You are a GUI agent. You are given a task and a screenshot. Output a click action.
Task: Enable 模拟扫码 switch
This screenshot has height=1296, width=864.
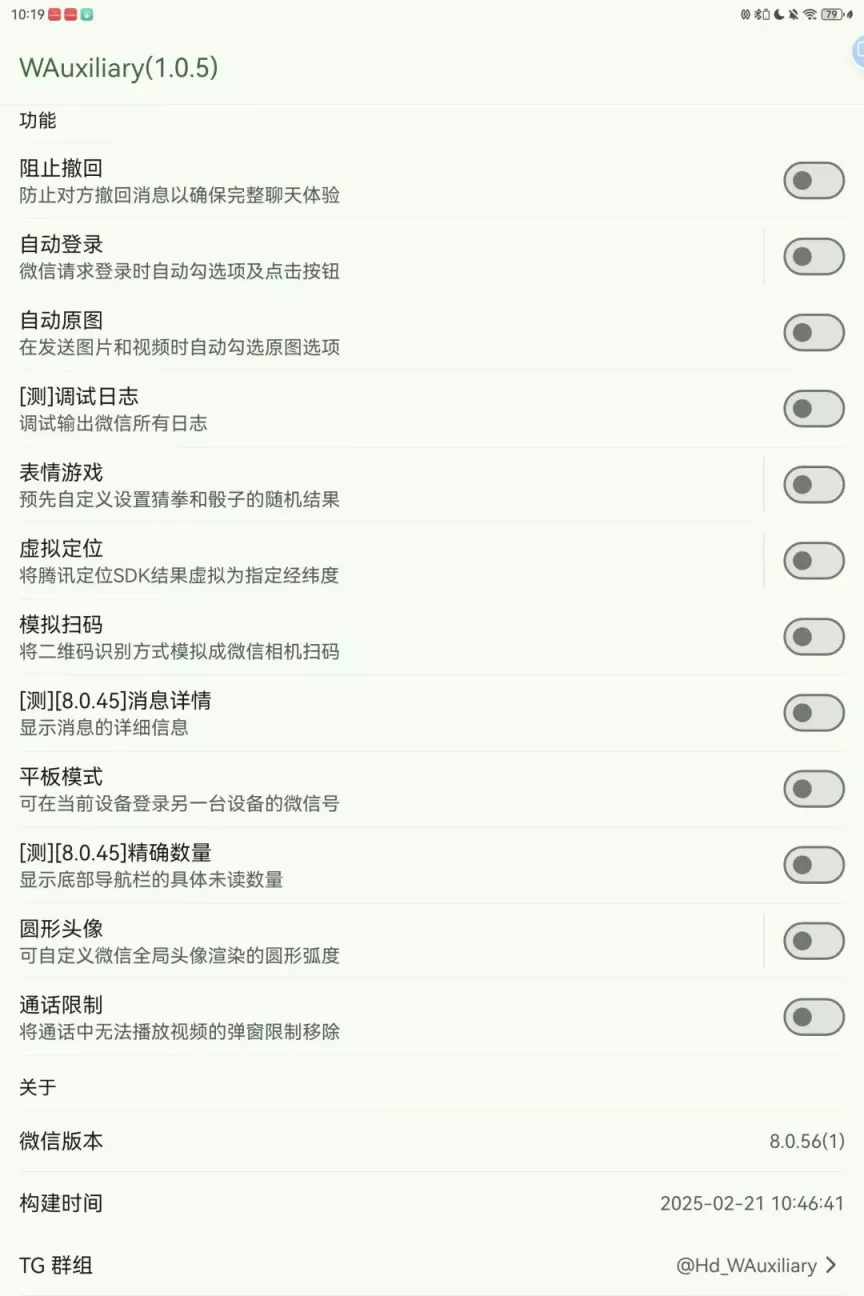tap(813, 637)
